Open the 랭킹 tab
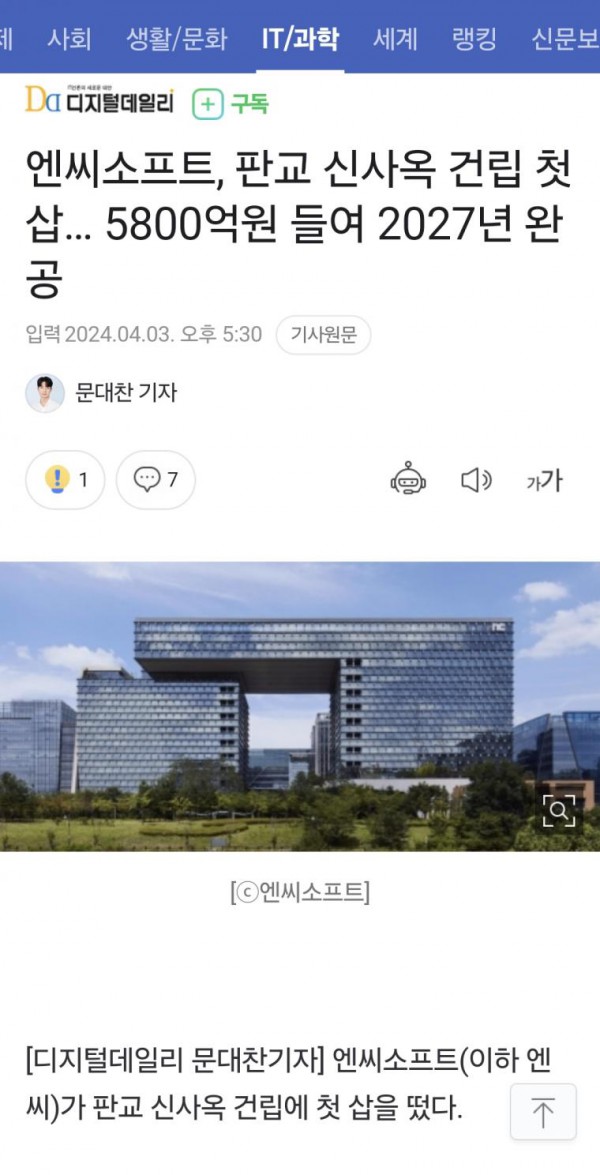The width and height of the screenshot is (600, 1175). 474,39
